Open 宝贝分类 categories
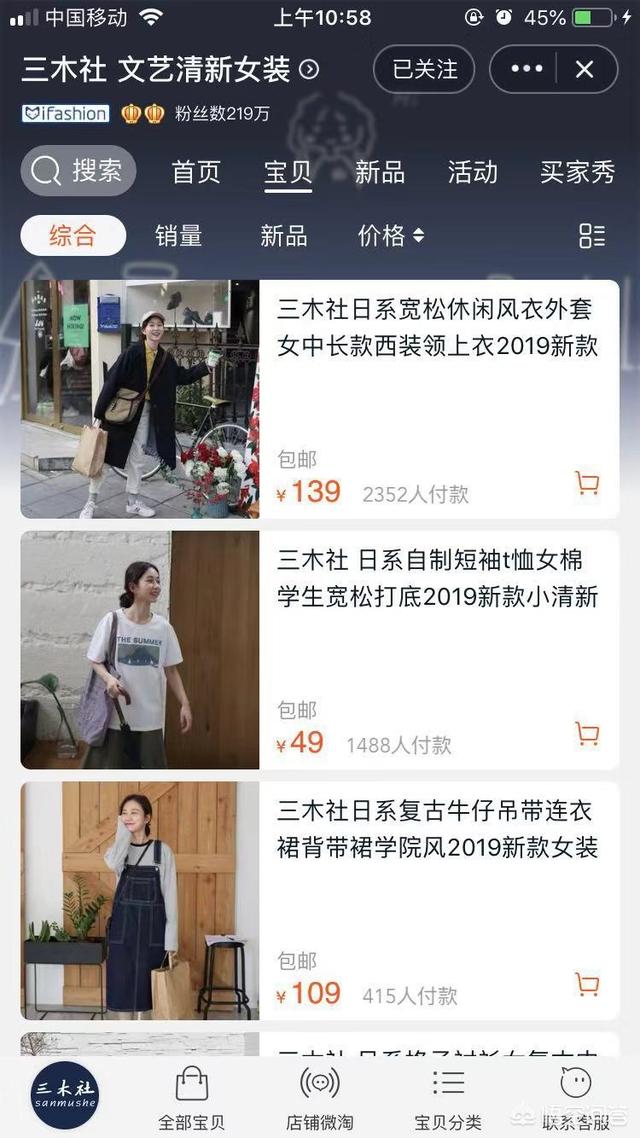This screenshot has width=640, height=1138. [x=448, y=1096]
